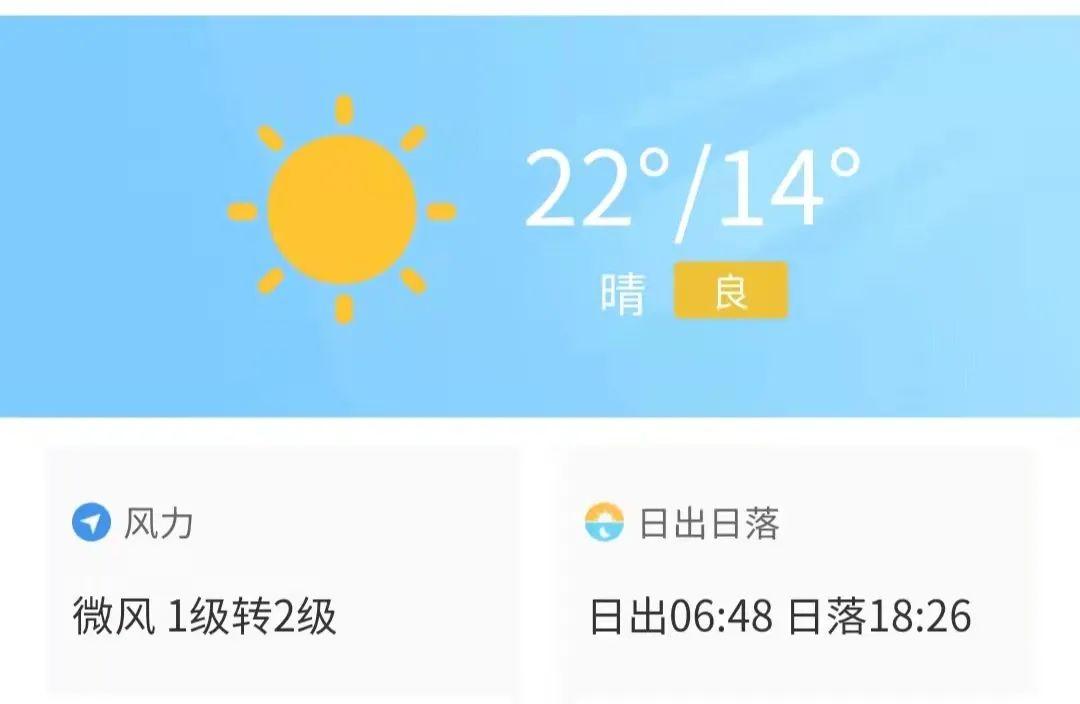This screenshot has width=1080, height=704.
Task: Open the 风力 wind card
Action: pyautogui.click(x=282, y=572)
